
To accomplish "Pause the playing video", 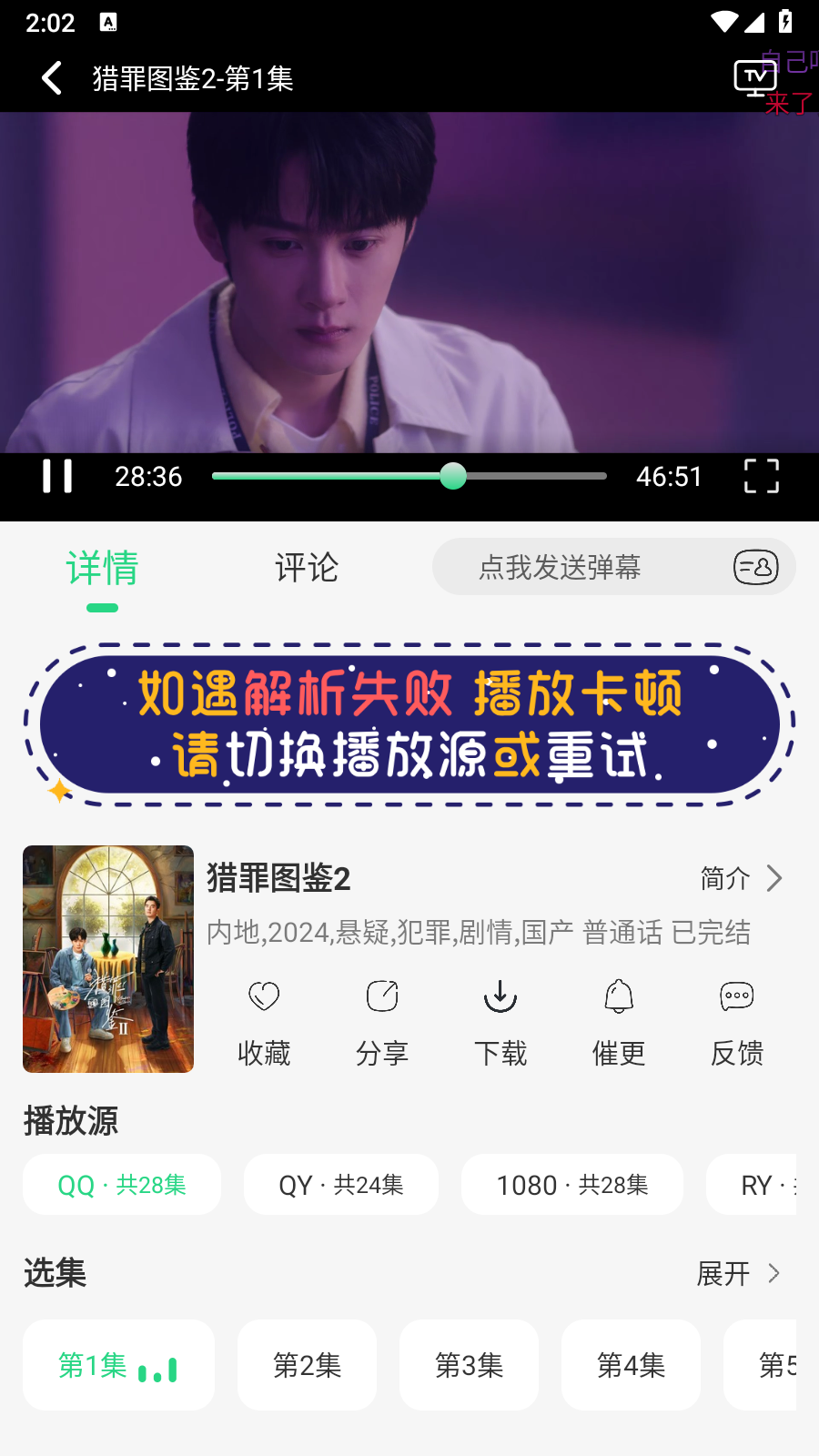I will click(57, 476).
